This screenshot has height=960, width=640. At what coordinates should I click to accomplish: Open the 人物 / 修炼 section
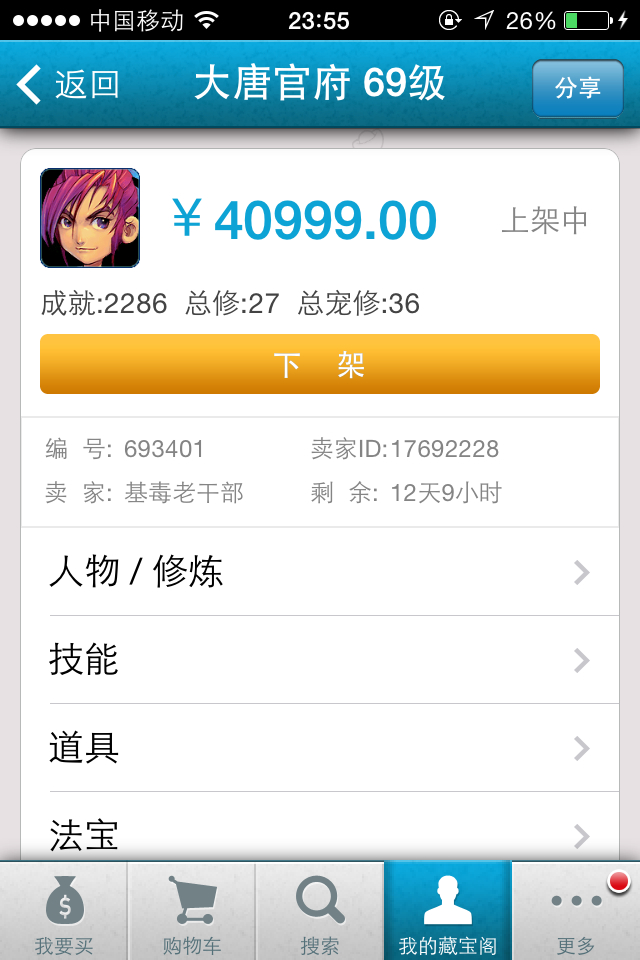(320, 572)
